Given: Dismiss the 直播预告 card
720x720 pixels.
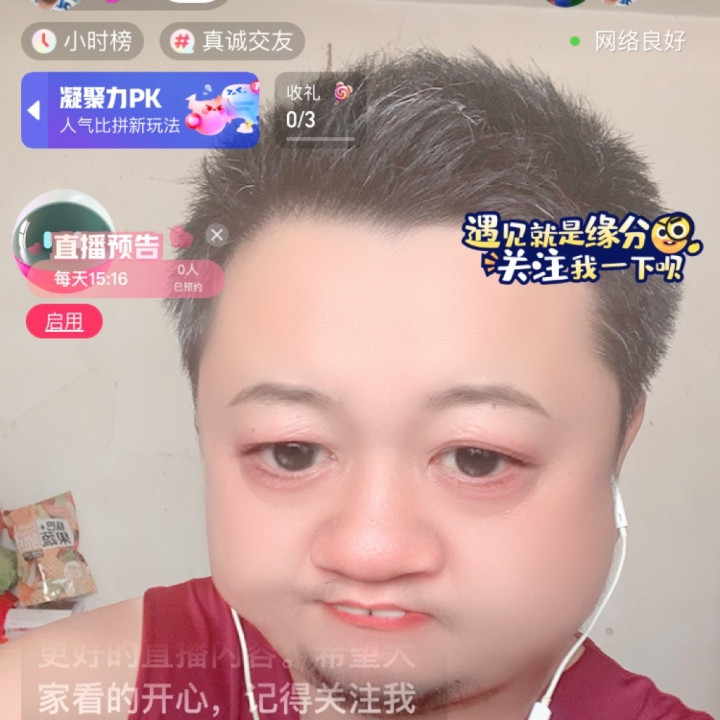Looking at the screenshot, I should click(217, 235).
